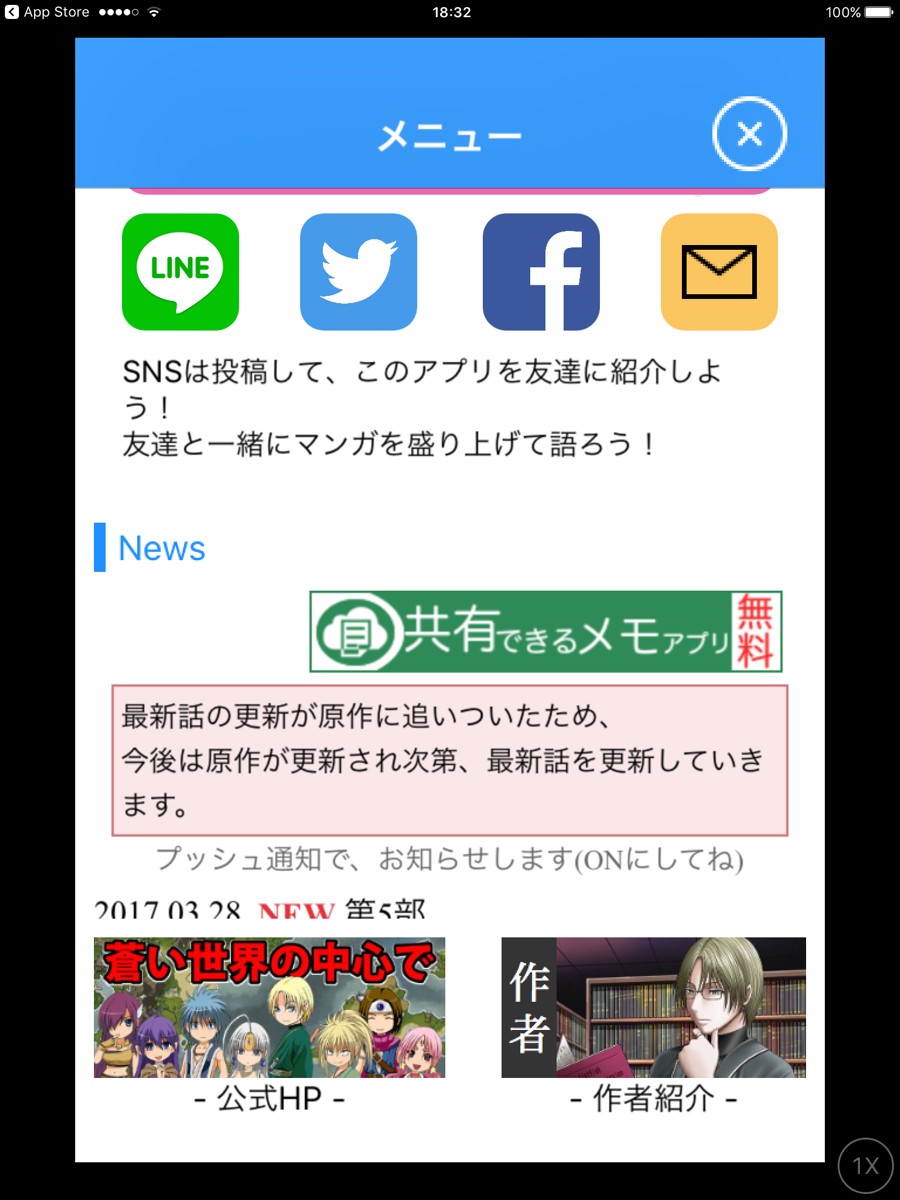Share this app by email
900x1200 pixels.
(x=719, y=271)
